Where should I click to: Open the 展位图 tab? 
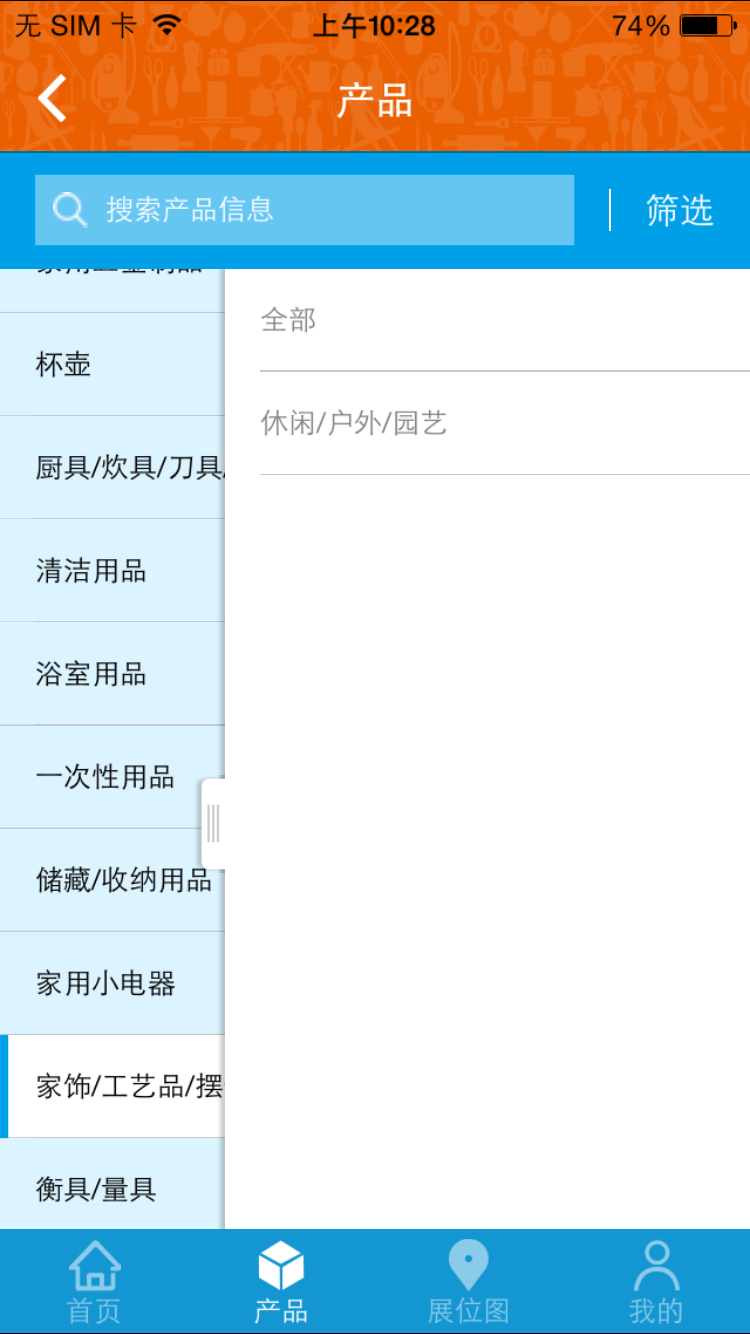tap(468, 1282)
